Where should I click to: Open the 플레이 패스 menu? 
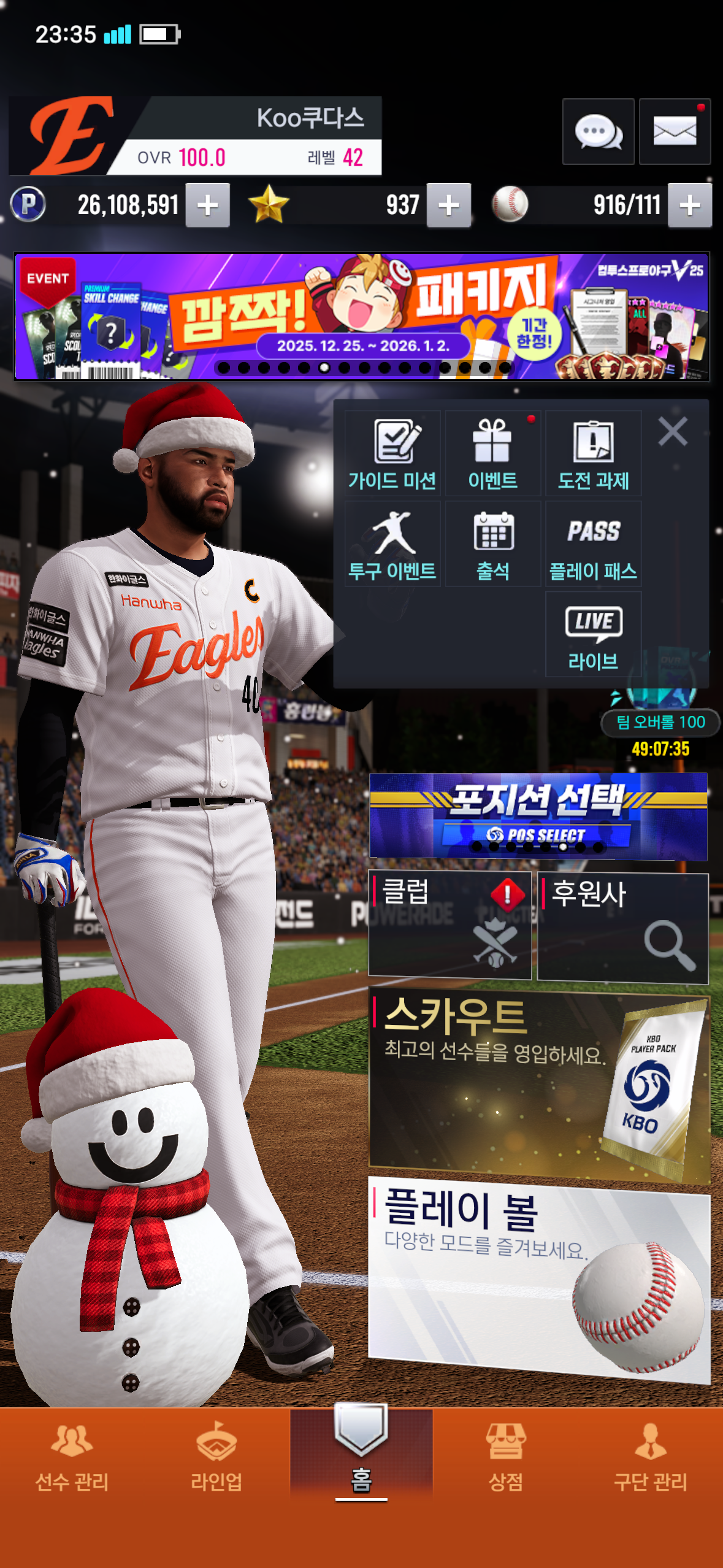[x=593, y=545]
